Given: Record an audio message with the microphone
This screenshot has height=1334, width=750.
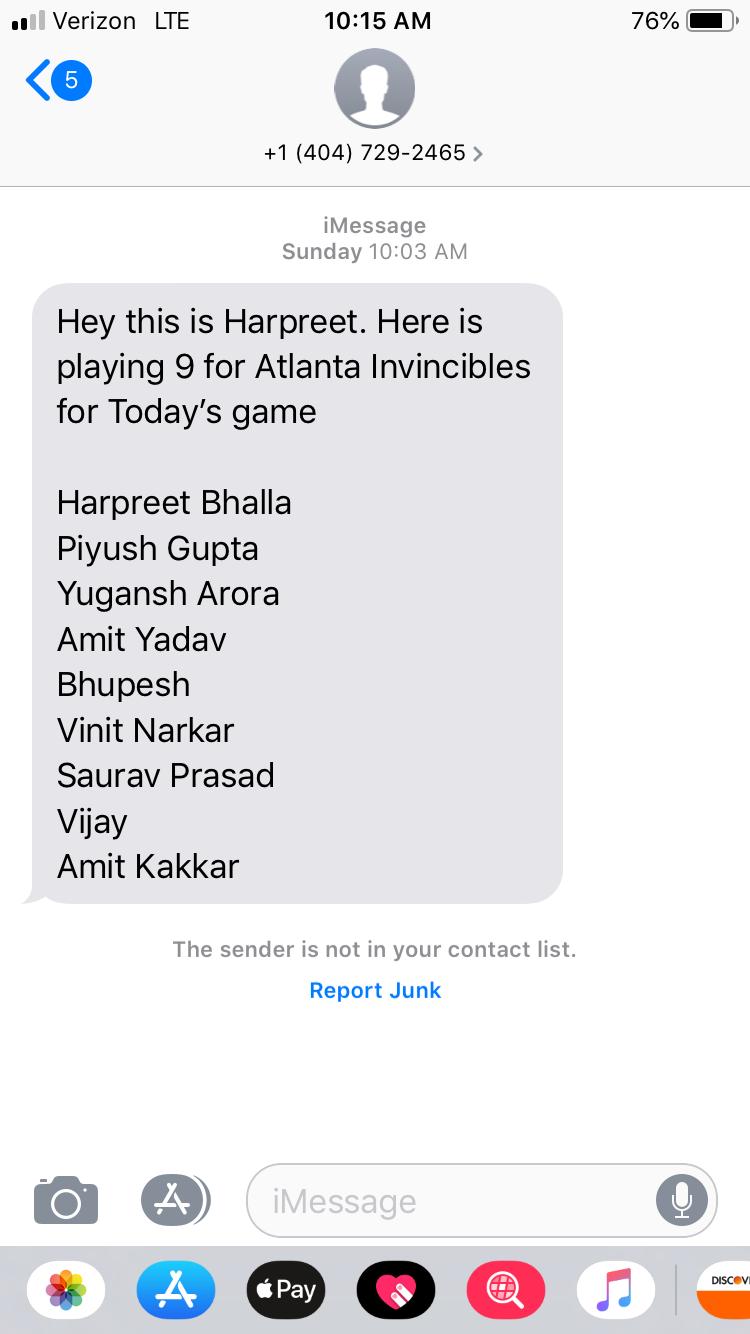Looking at the screenshot, I should [681, 1199].
